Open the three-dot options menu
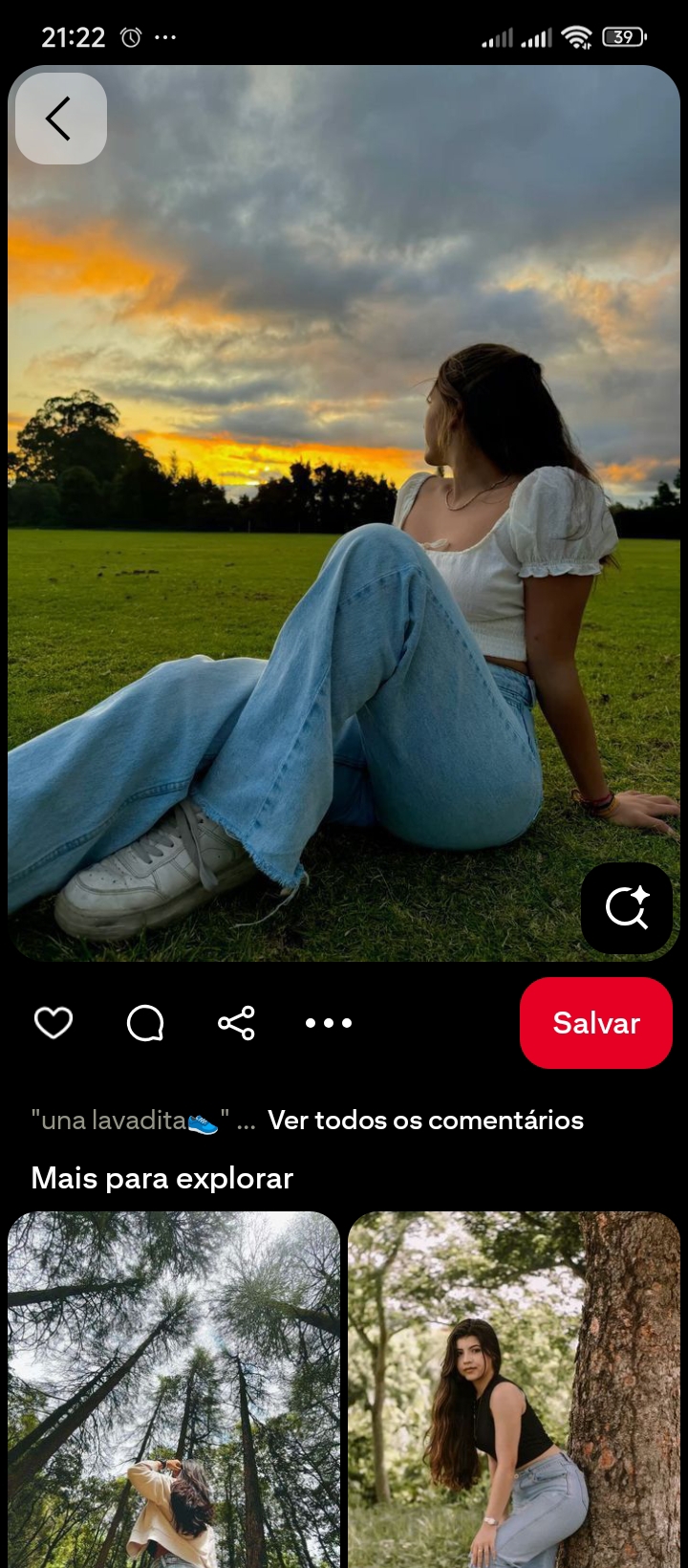 329,1023
